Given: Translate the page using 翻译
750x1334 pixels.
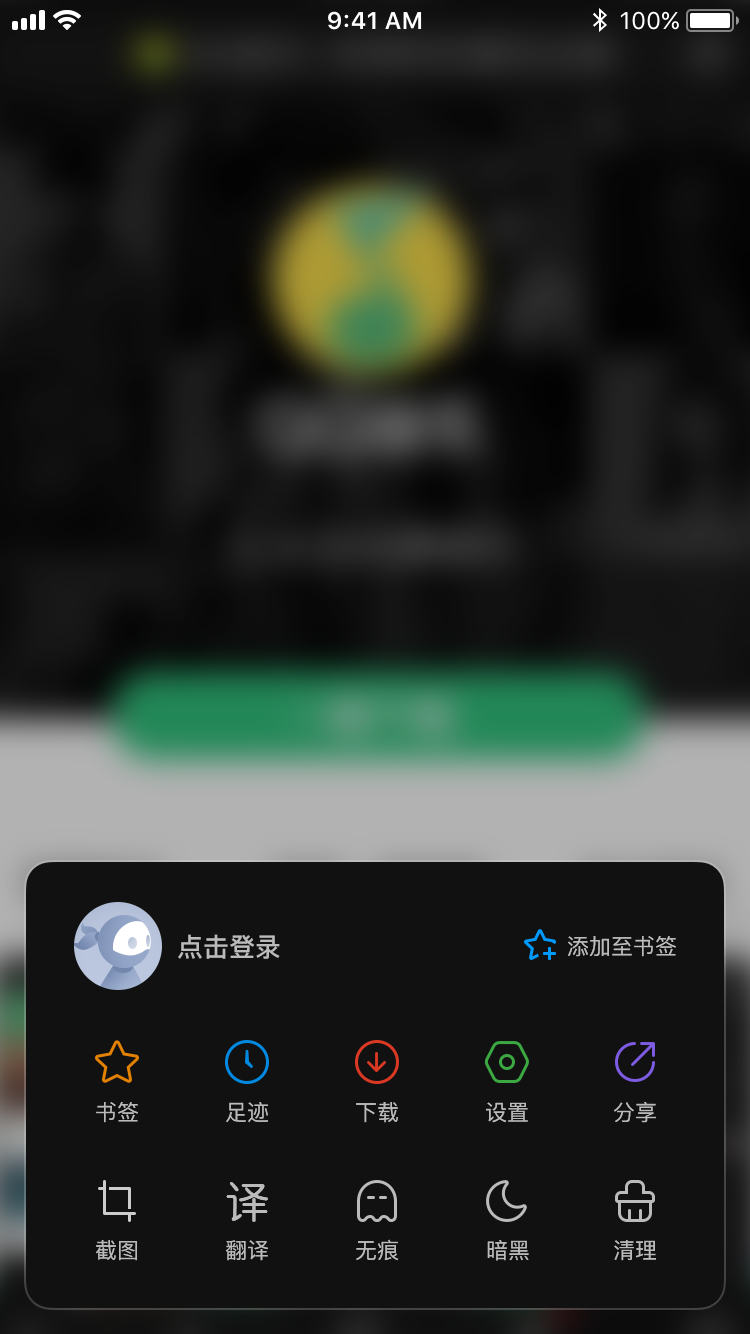Looking at the screenshot, I should [x=247, y=1218].
